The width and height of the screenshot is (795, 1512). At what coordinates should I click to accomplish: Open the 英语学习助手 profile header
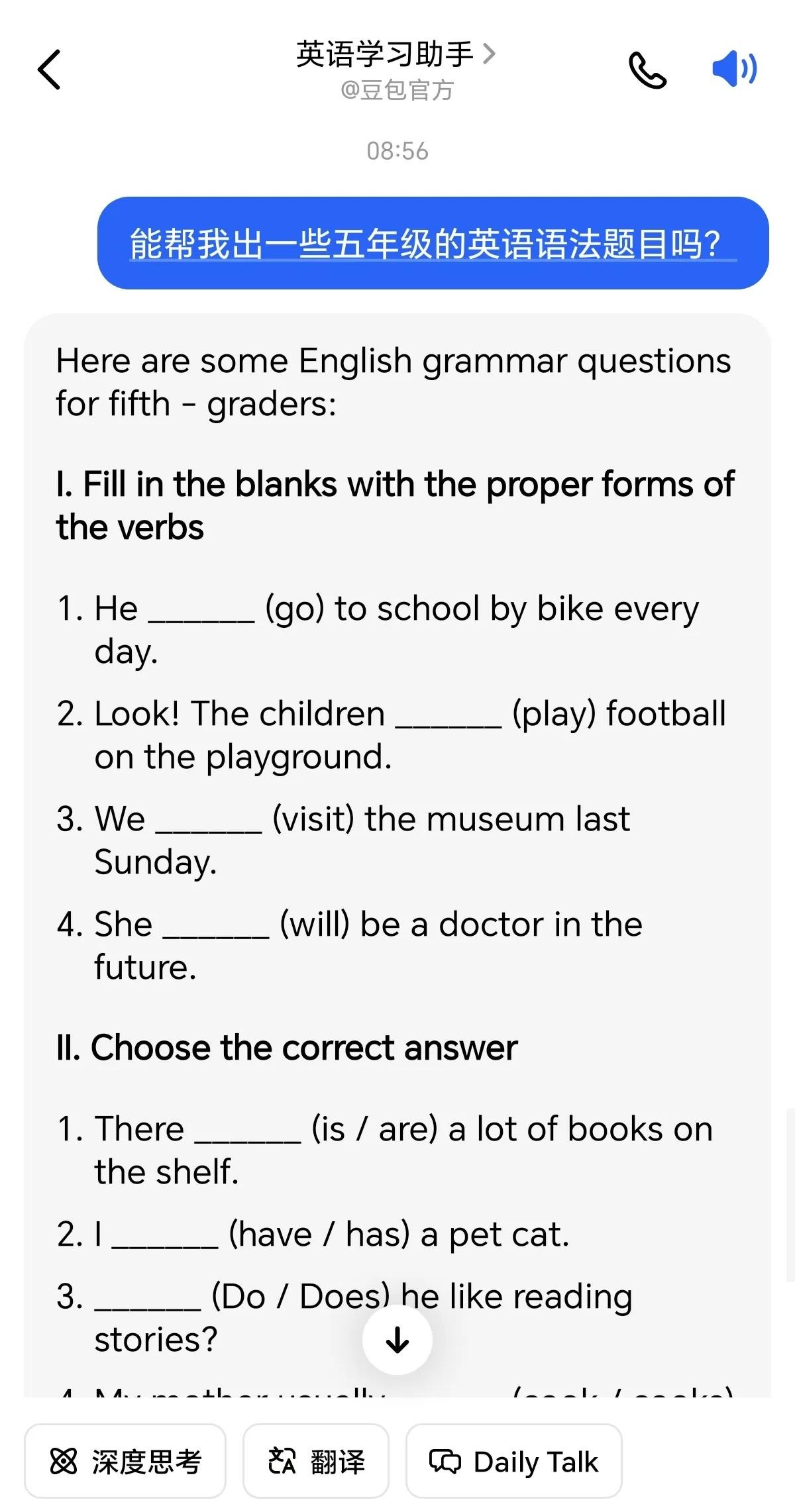pos(396,56)
